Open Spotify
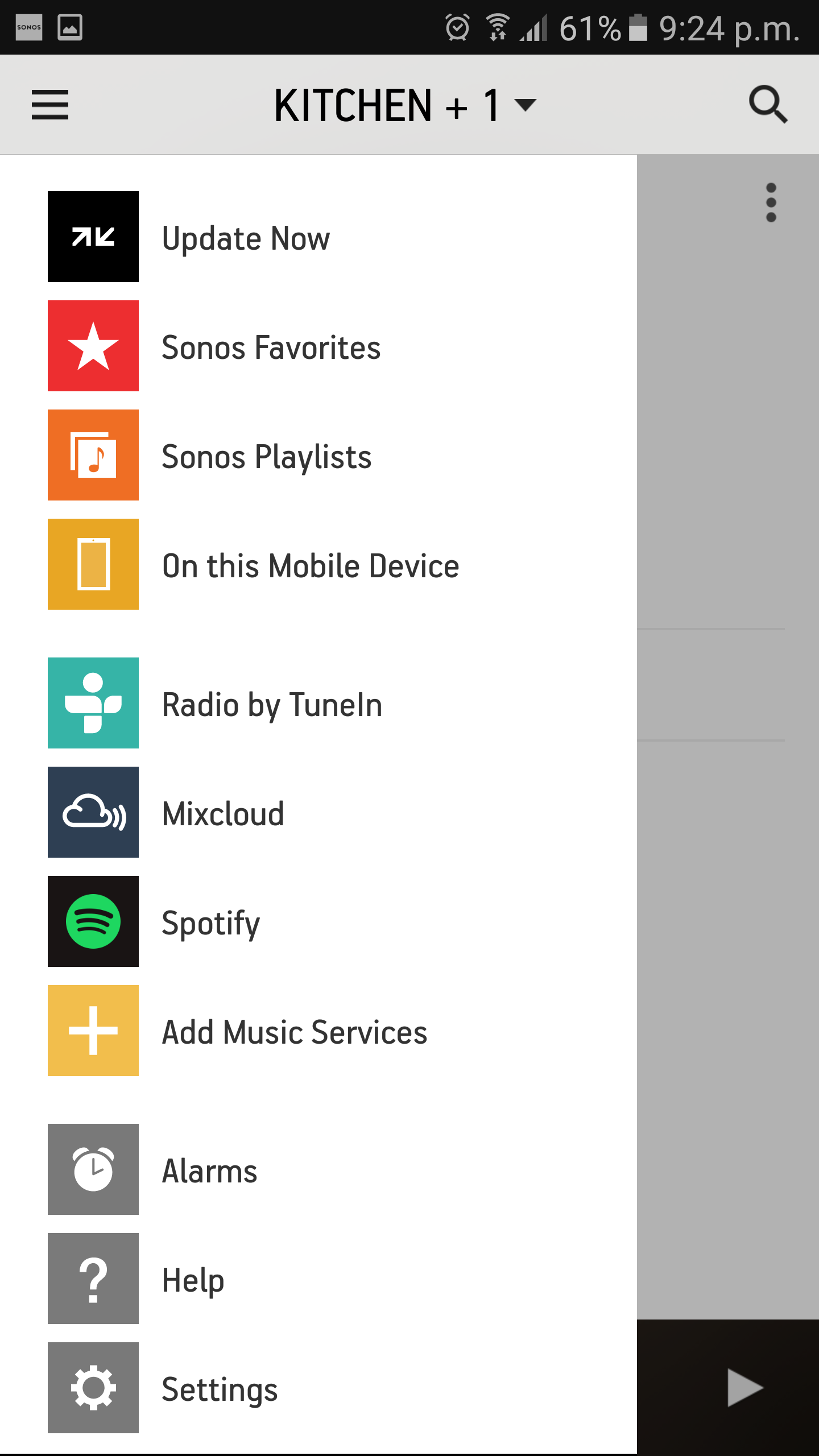The width and height of the screenshot is (819, 1456). click(x=318, y=921)
